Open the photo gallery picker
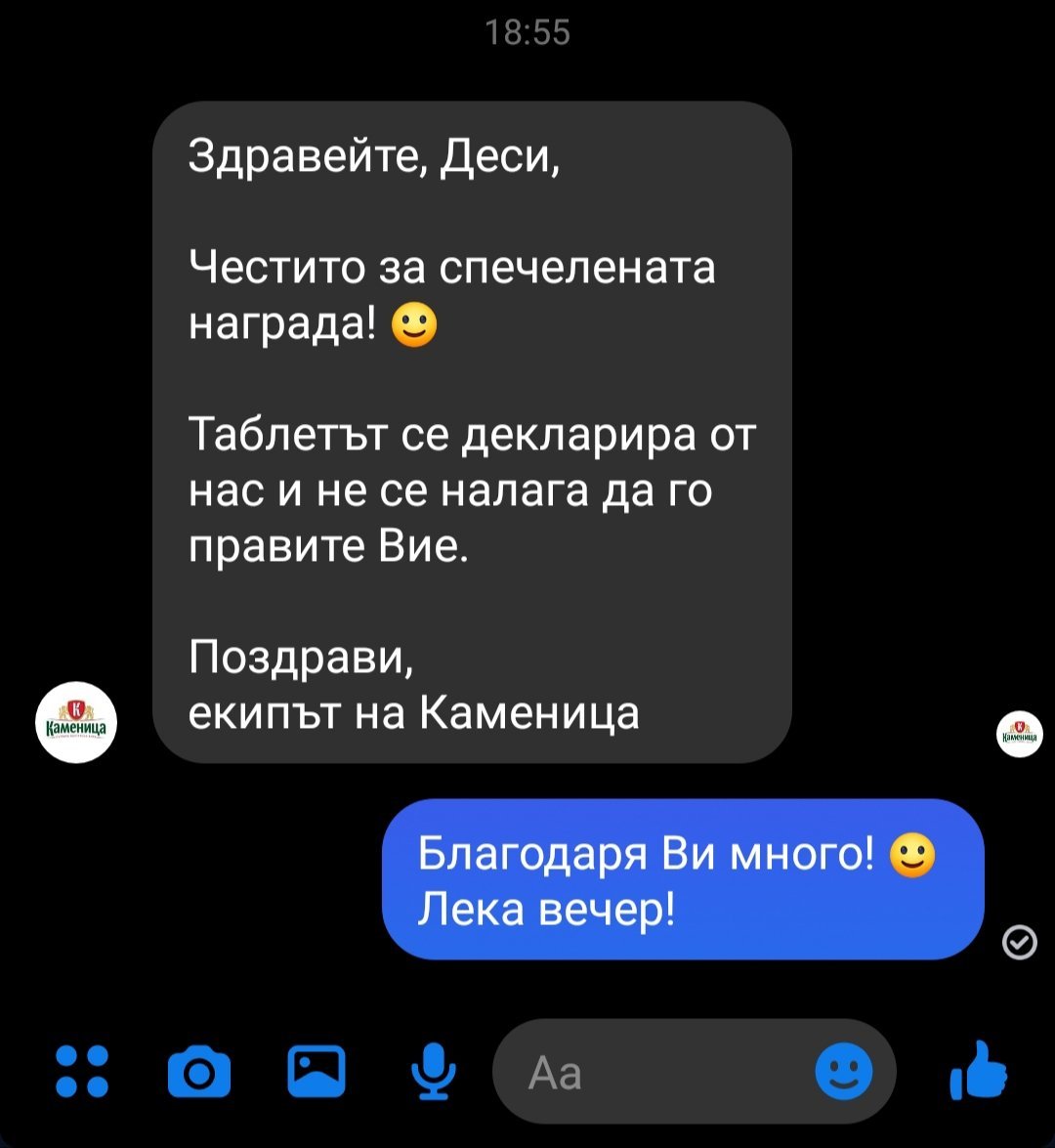The height and width of the screenshot is (1148, 1055). 316,1070
